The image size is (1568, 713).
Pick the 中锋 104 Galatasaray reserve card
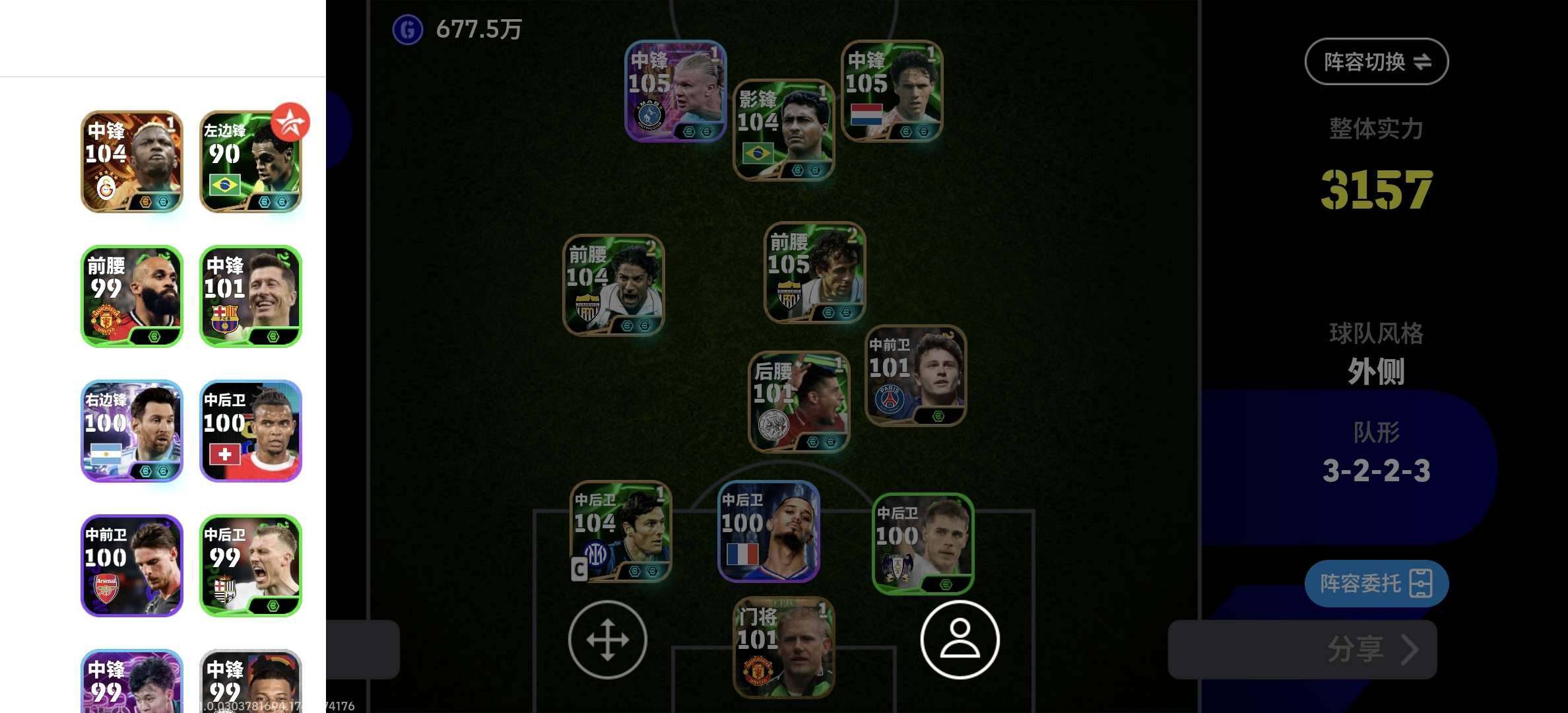[x=131, y=162]
